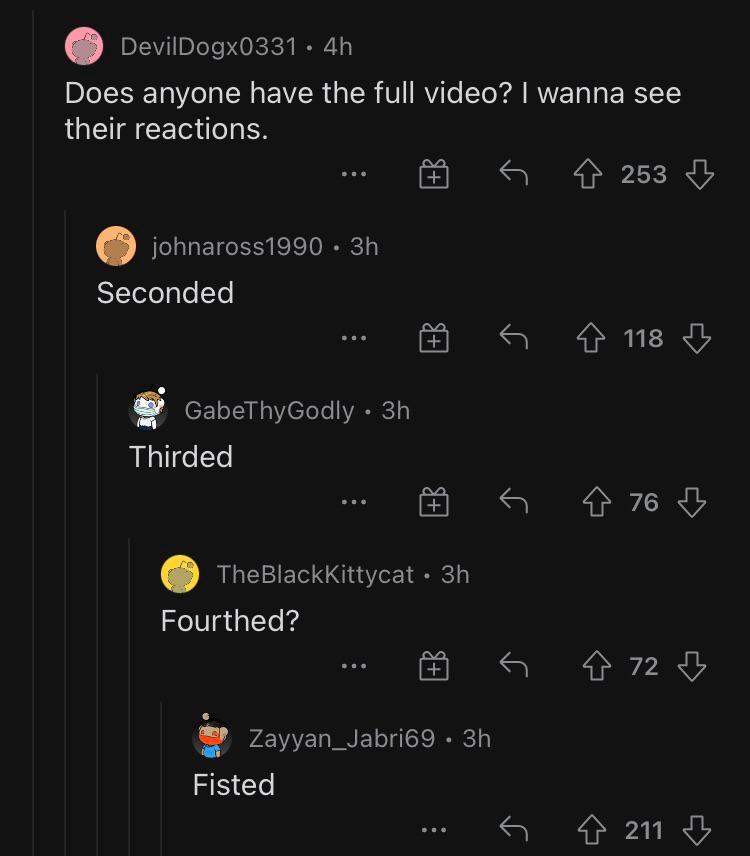The width and height of the screenshot is (750, 856).
Task: Open the three-dot menu on the "Fisted" comment
Action: click(x=434, y=830)
